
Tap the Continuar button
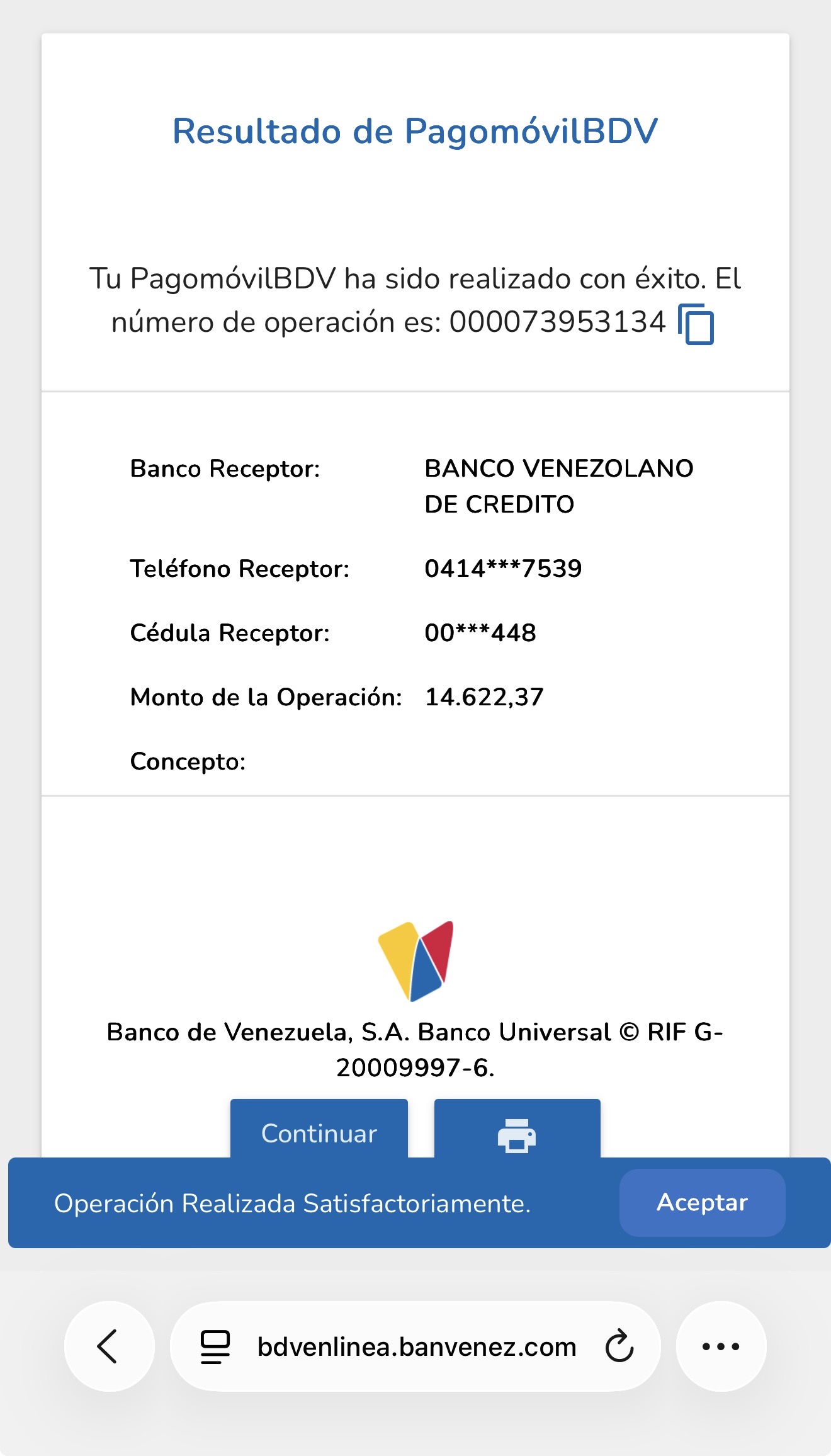coord(319,1132)
